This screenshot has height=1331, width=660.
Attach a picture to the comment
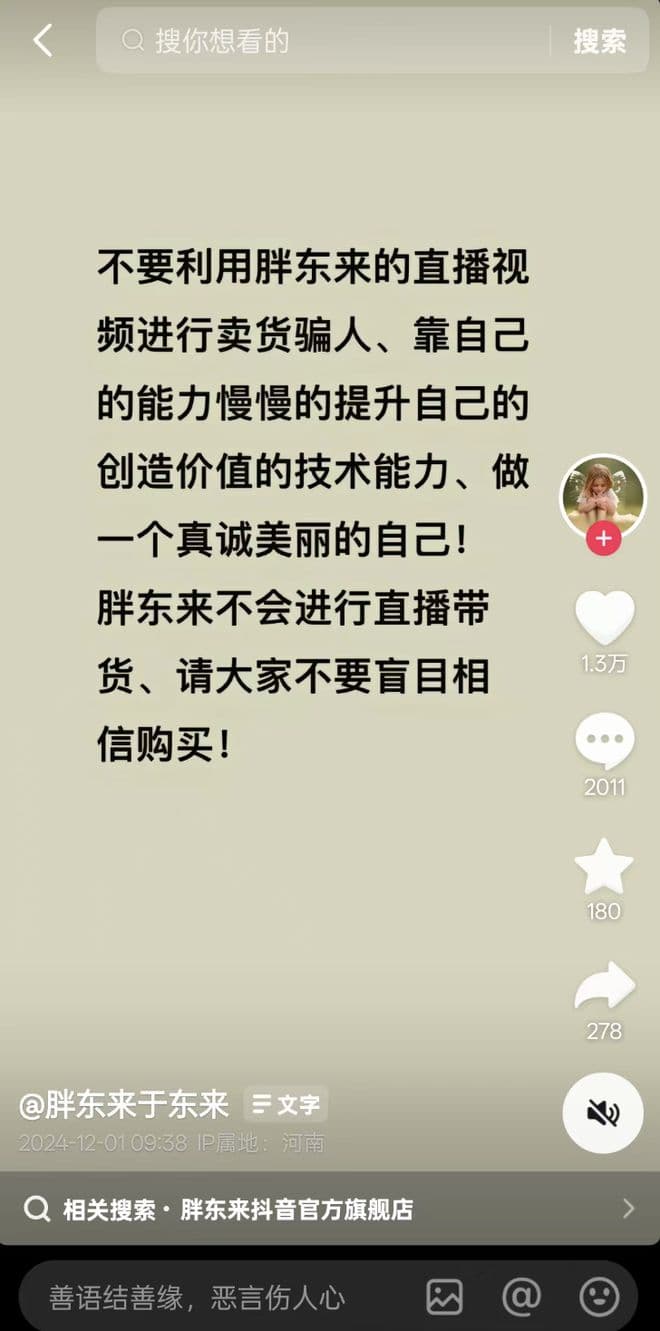pos(445,1297)
